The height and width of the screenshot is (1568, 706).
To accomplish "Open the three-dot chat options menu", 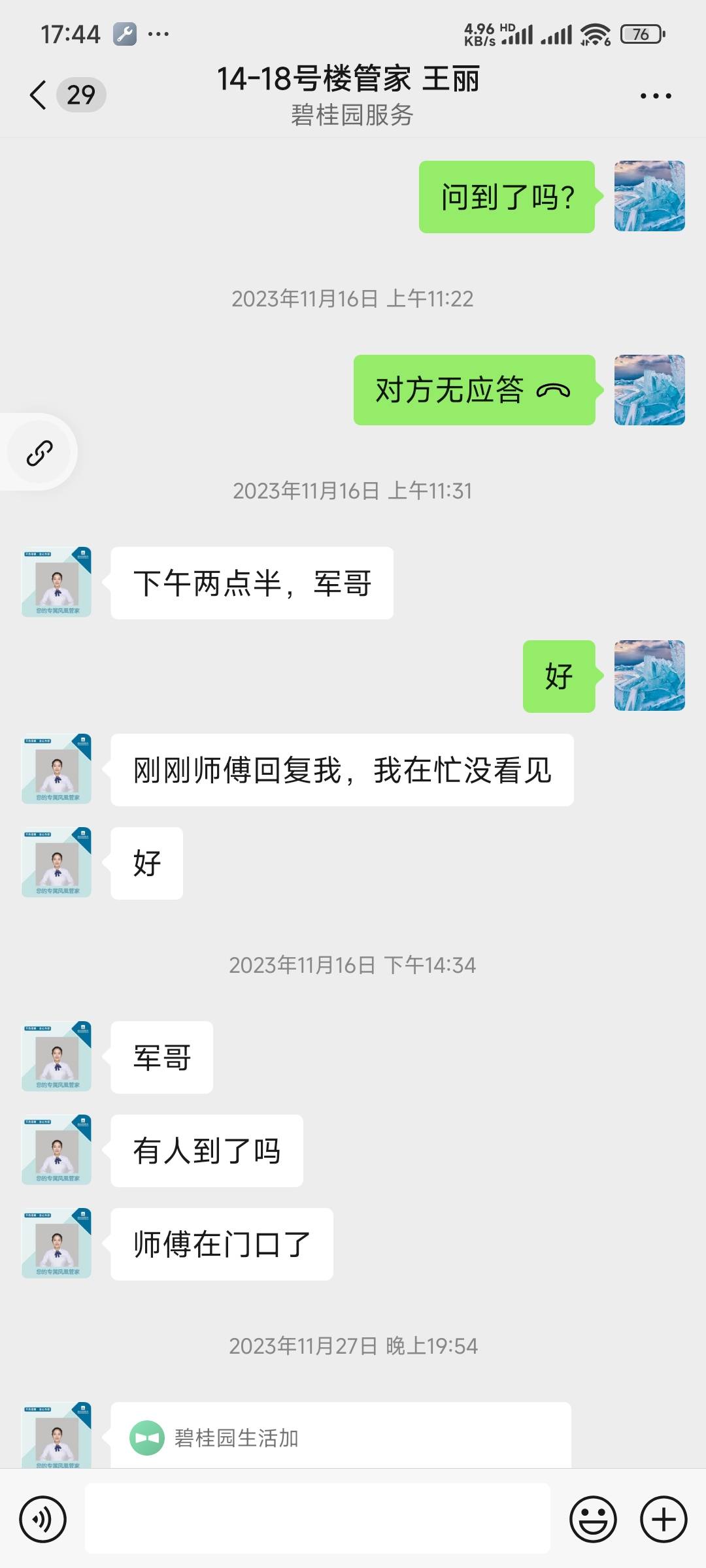I will click(655, 96).
